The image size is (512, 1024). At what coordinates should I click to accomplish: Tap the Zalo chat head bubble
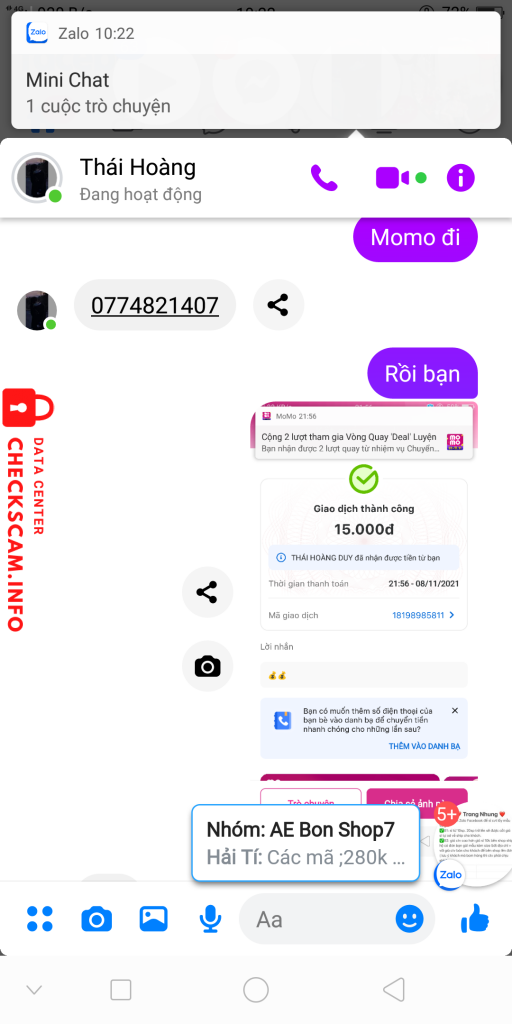450,875
